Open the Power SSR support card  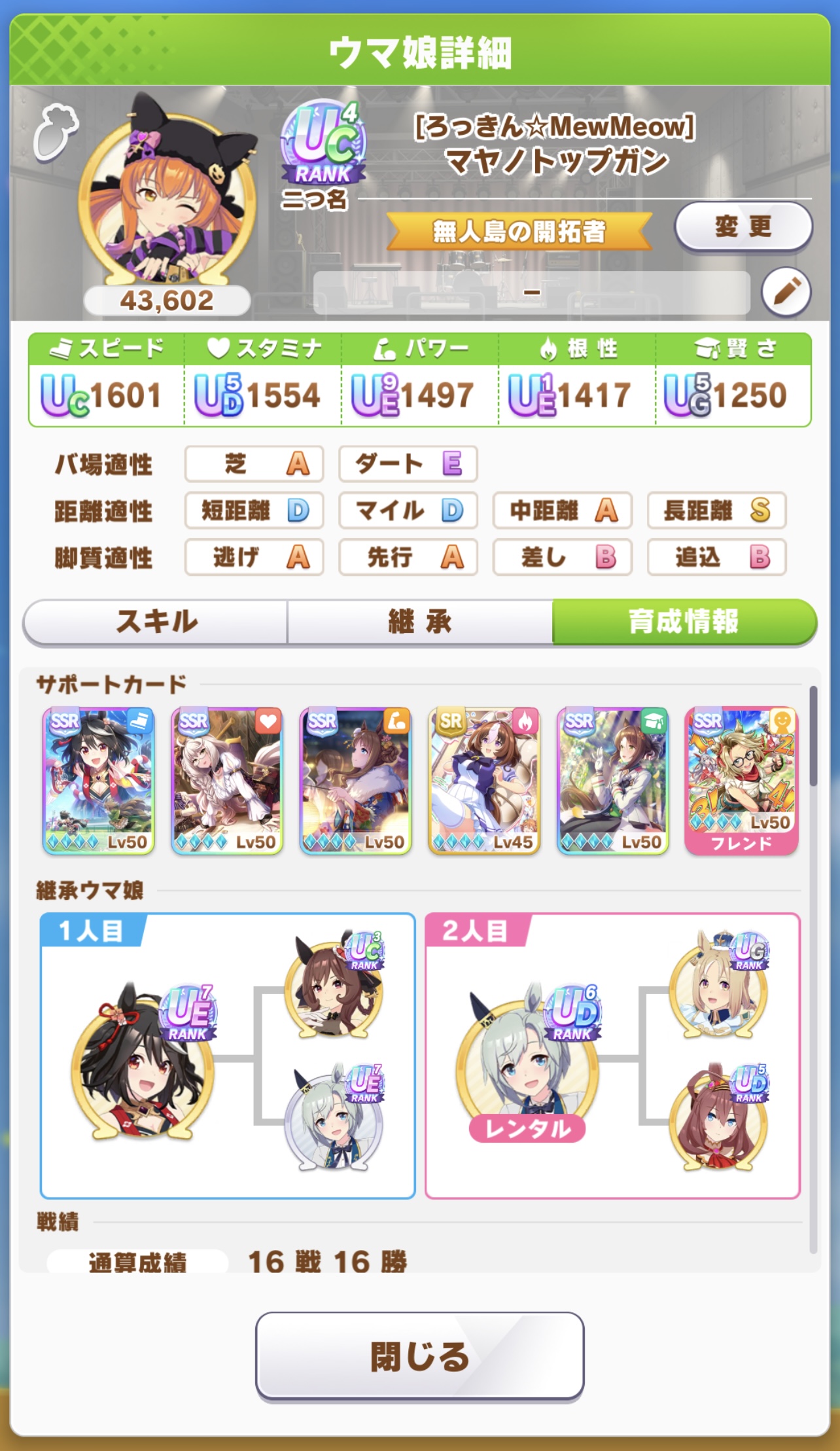click(x=355, y=780)
